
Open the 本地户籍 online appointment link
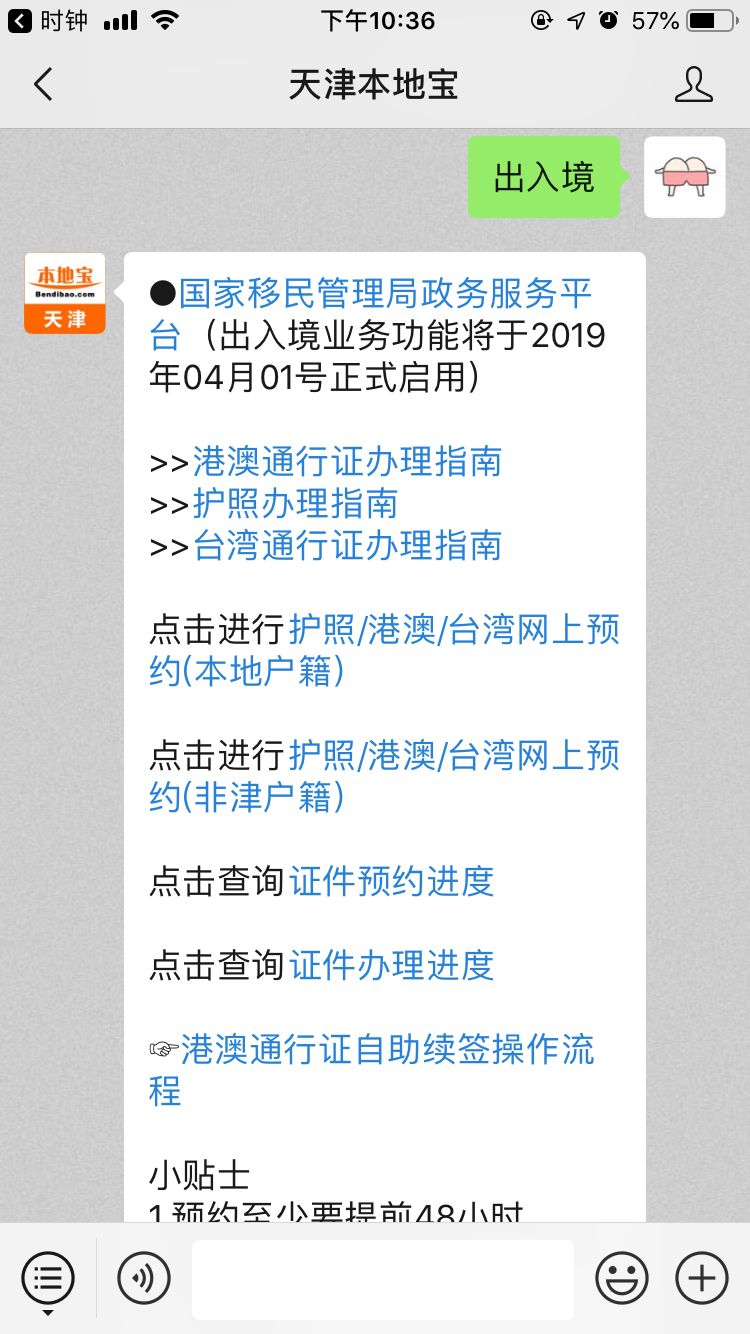(454, 631)
